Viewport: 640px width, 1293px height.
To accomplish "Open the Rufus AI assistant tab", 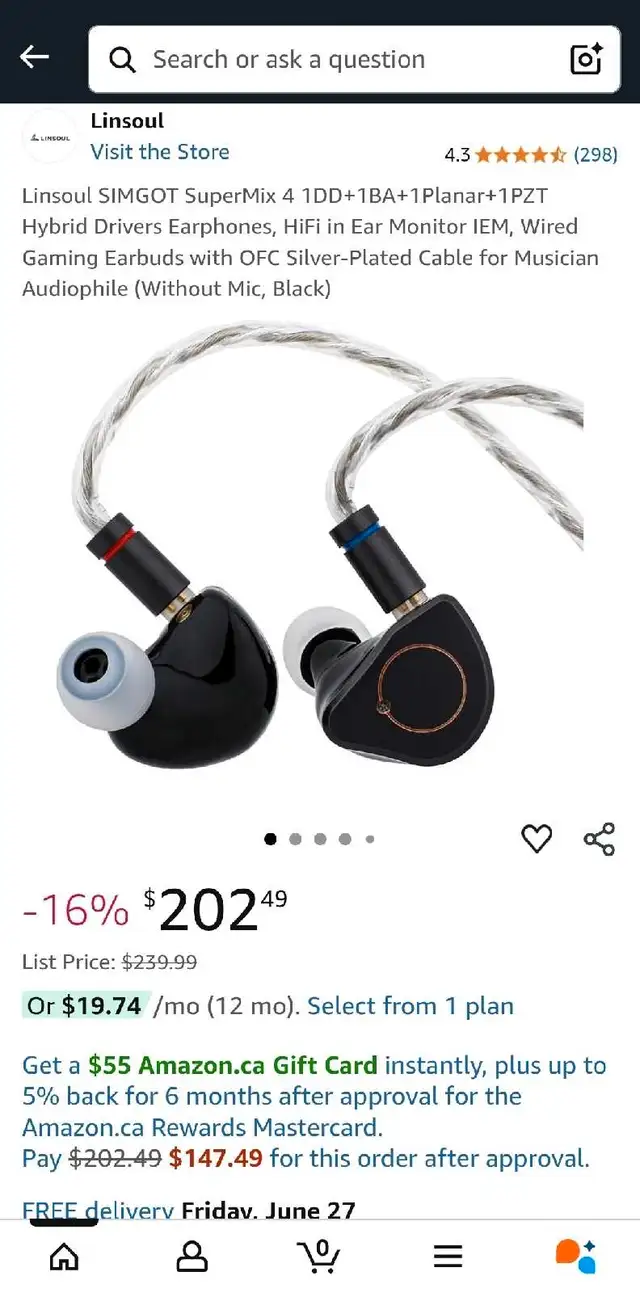I will (x=576, y=1256).
